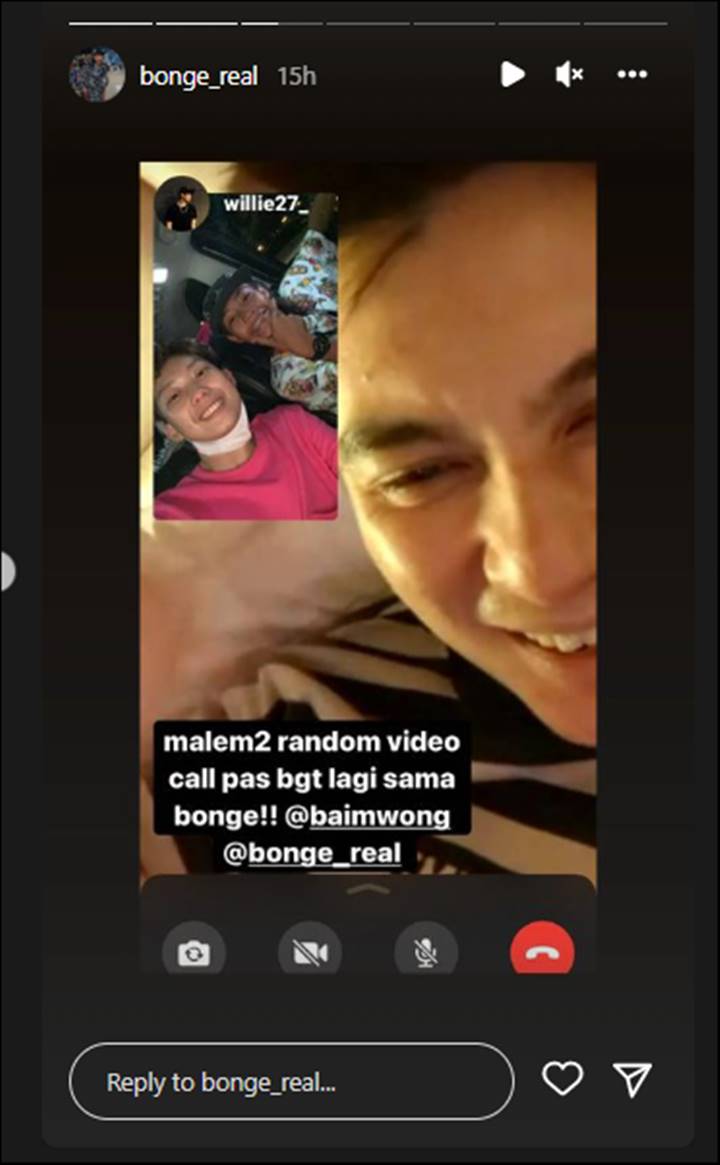Open the three-dot more options menu
The width and height of the screenshot is (720, 1165).
pos(632,74)
